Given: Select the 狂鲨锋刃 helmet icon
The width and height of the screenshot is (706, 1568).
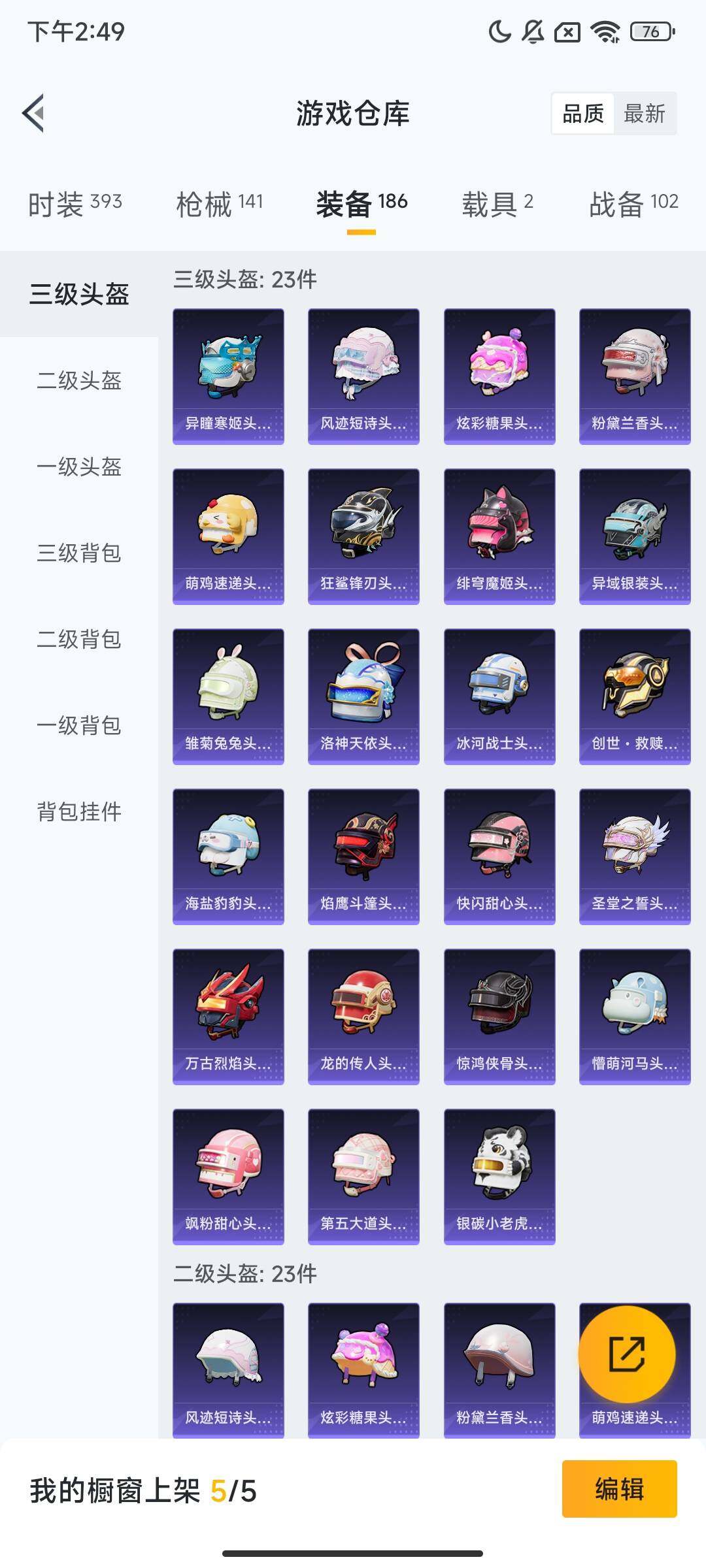Looking at the screenshot, I should coord(363,529).
